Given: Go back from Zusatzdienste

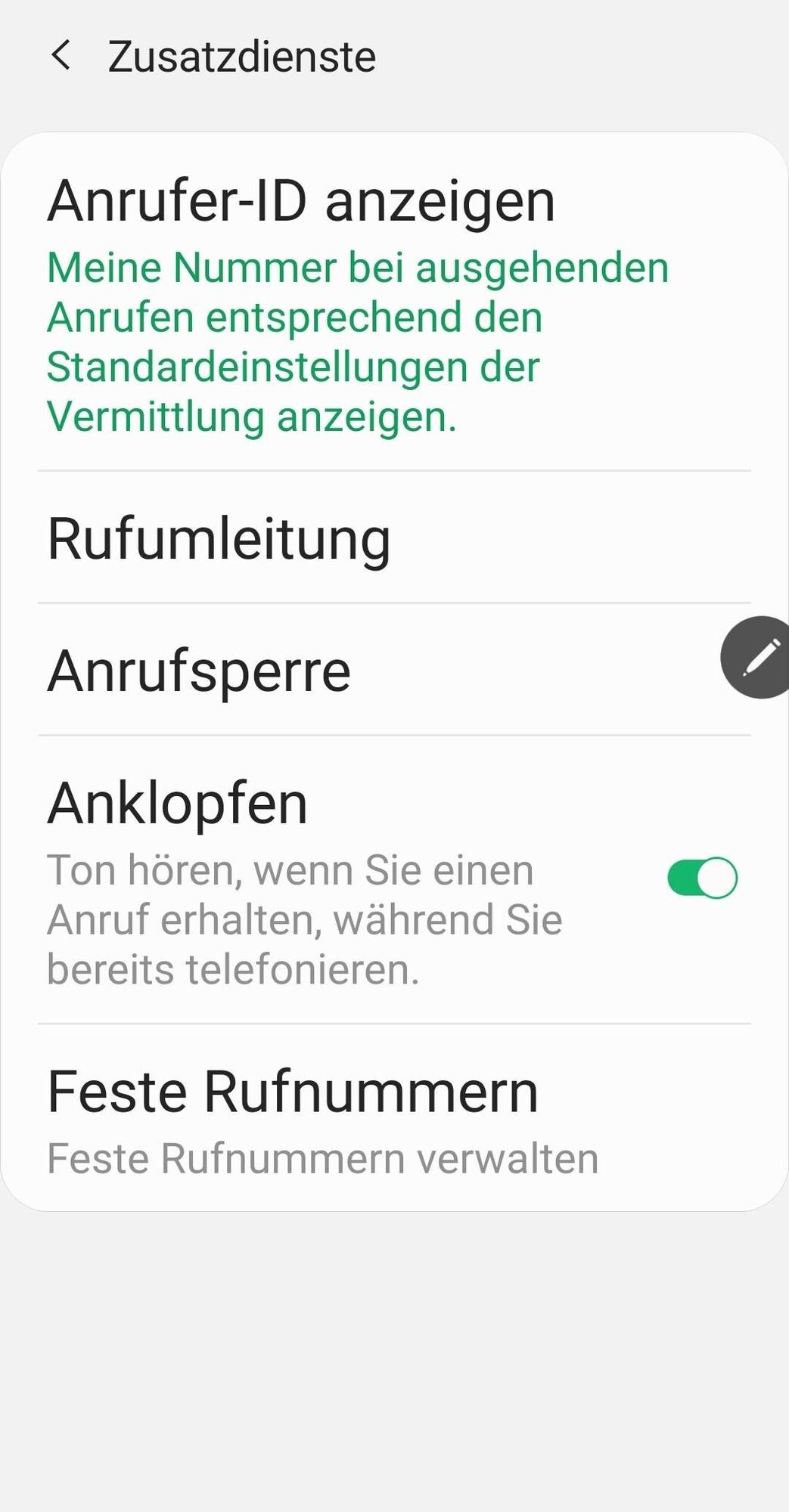Looking at the screenshot, I should pyautogui.click(x=61, y=56).
